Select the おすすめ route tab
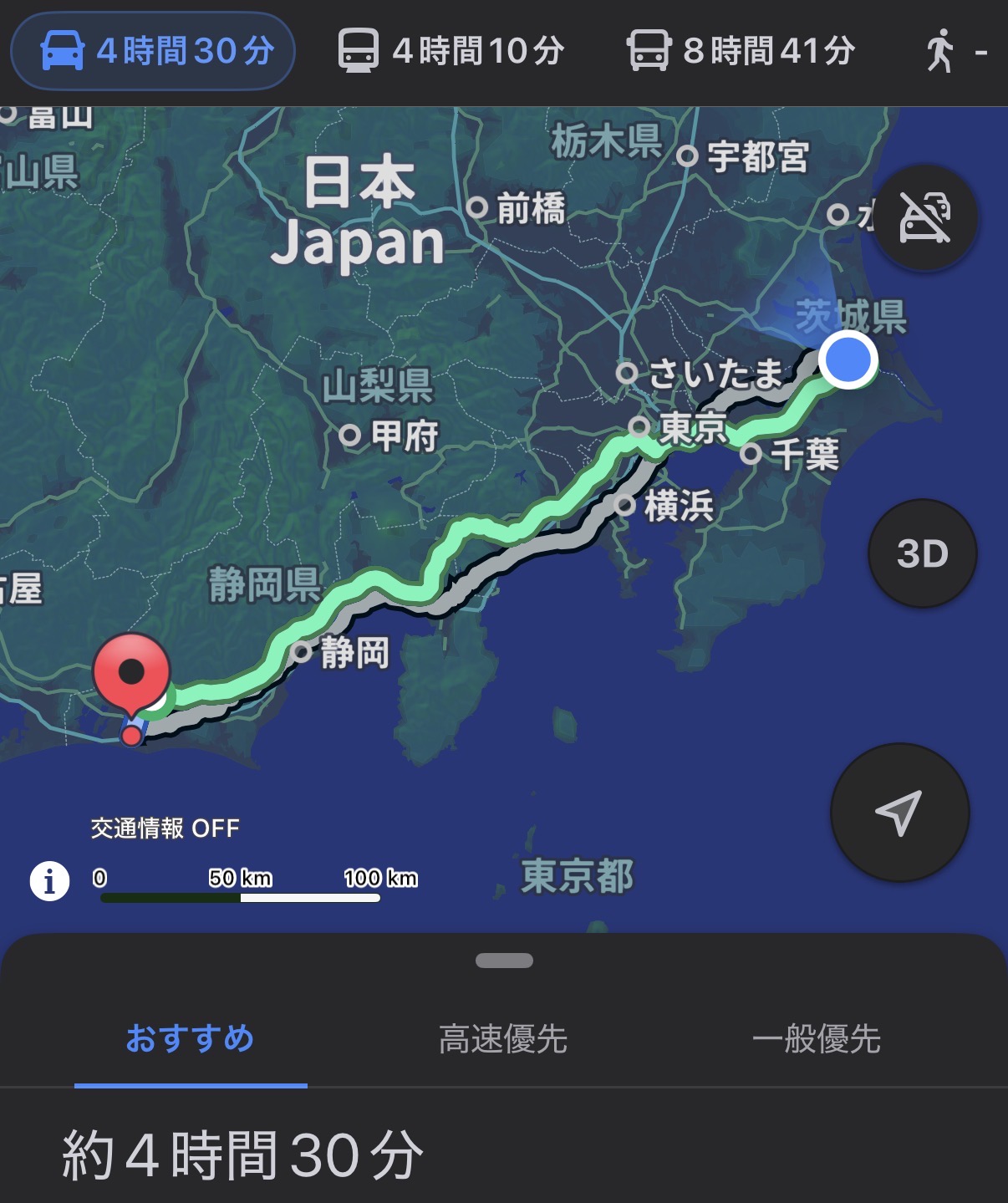The width and height of the screenshot is (1008, 1203). 191,1039
